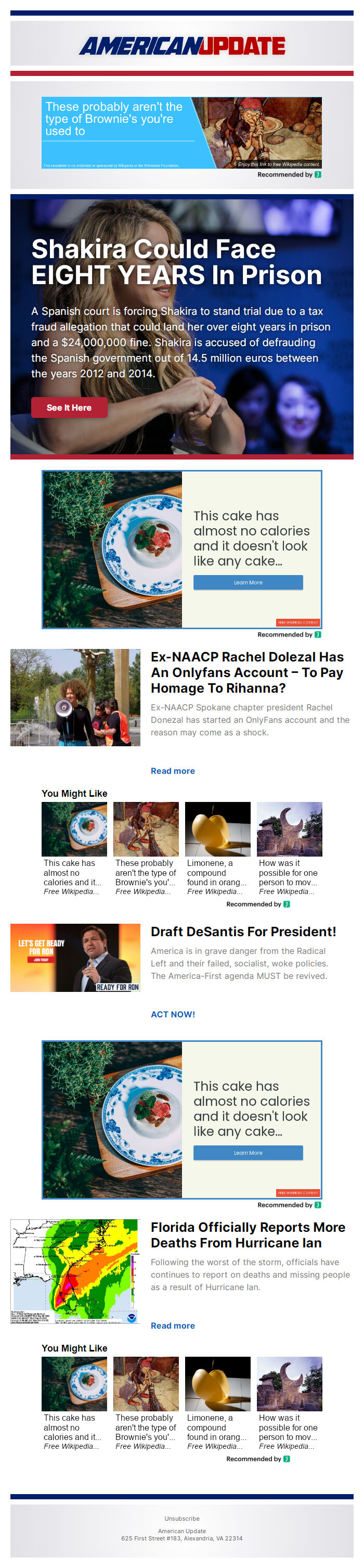Tap ACT NOW for Draft DeSantis
364x1568 pixels.
pos(172,1013)
